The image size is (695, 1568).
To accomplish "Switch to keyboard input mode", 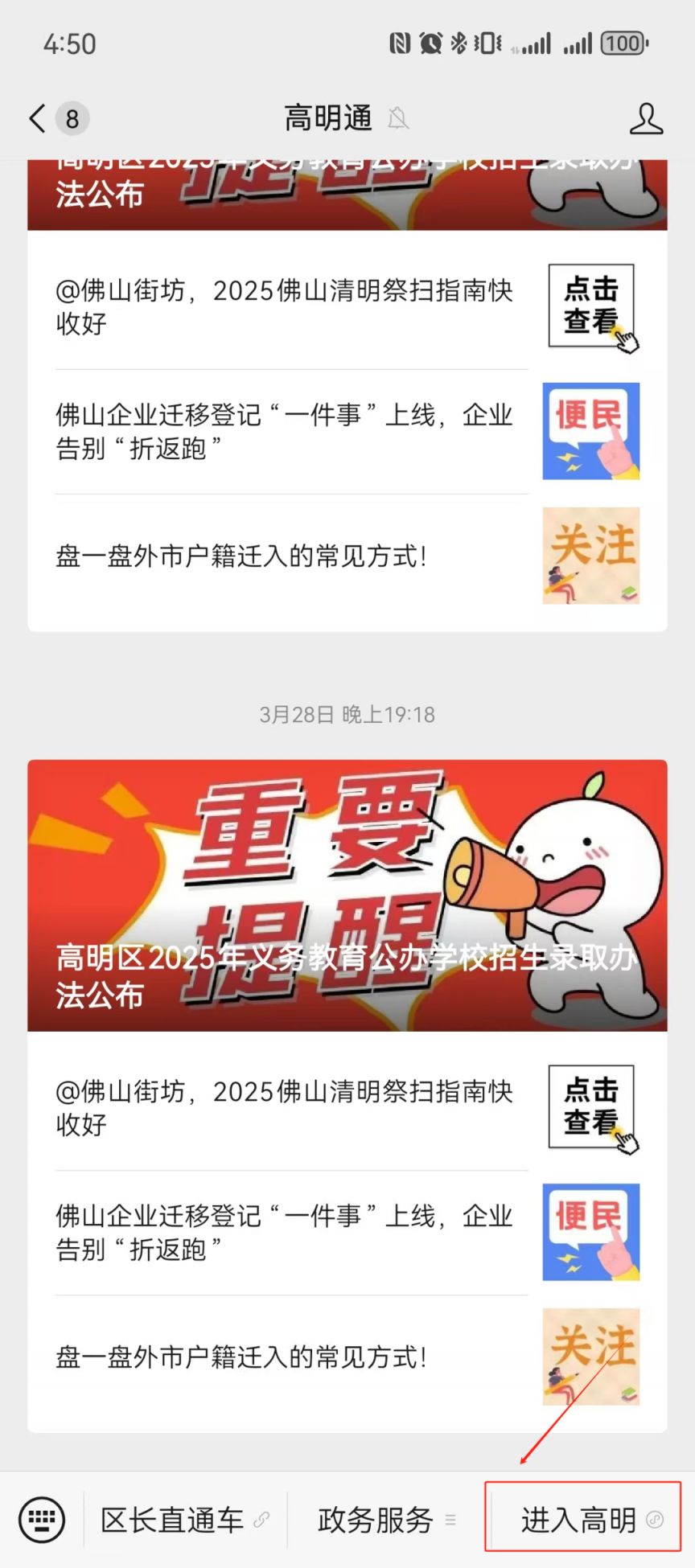I will tap(42, 1520).
